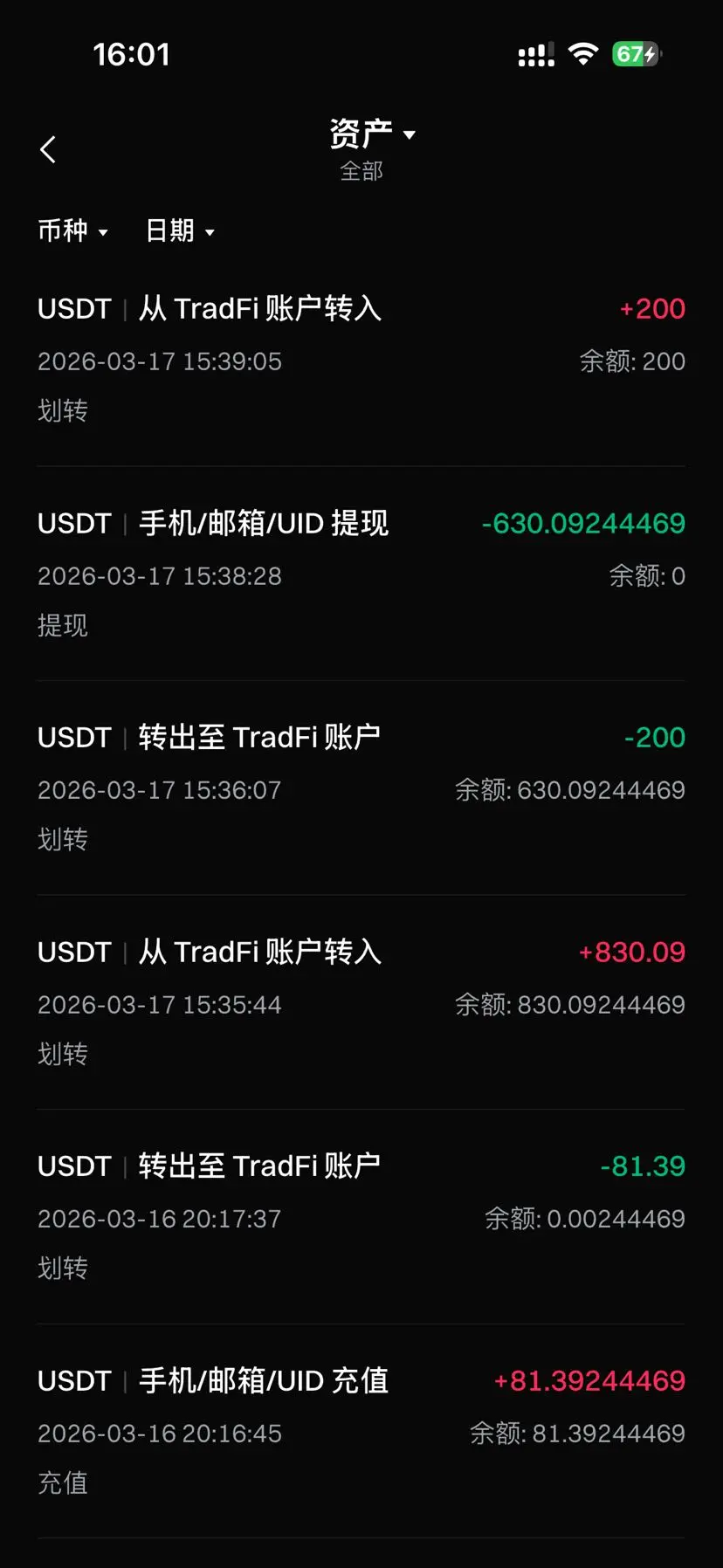The width and height of the screenshot is (723, 1568).
Task: Open the +200 transfer from TradFi record
Action: pos(361,359)
